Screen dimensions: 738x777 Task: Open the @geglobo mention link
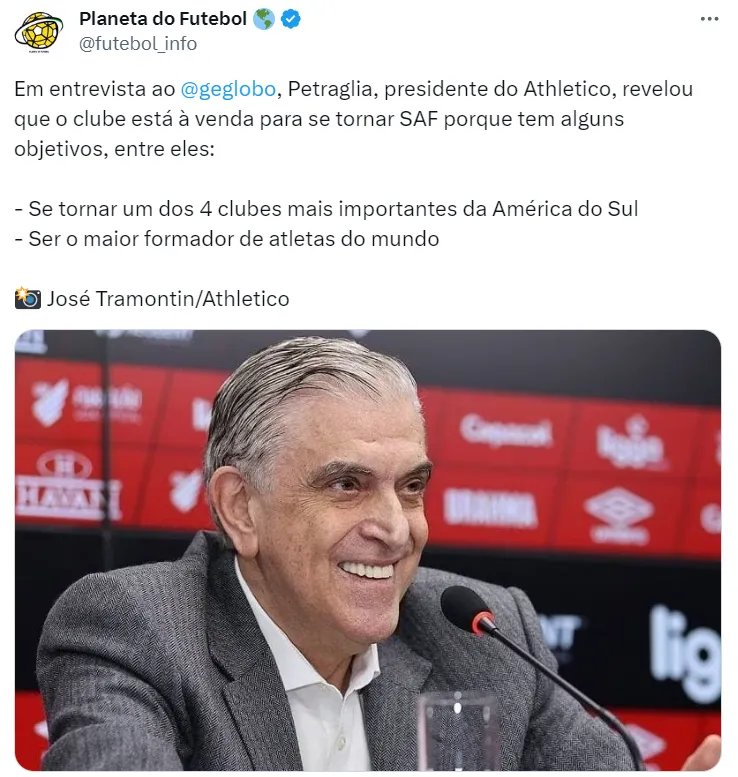[228, 89]
